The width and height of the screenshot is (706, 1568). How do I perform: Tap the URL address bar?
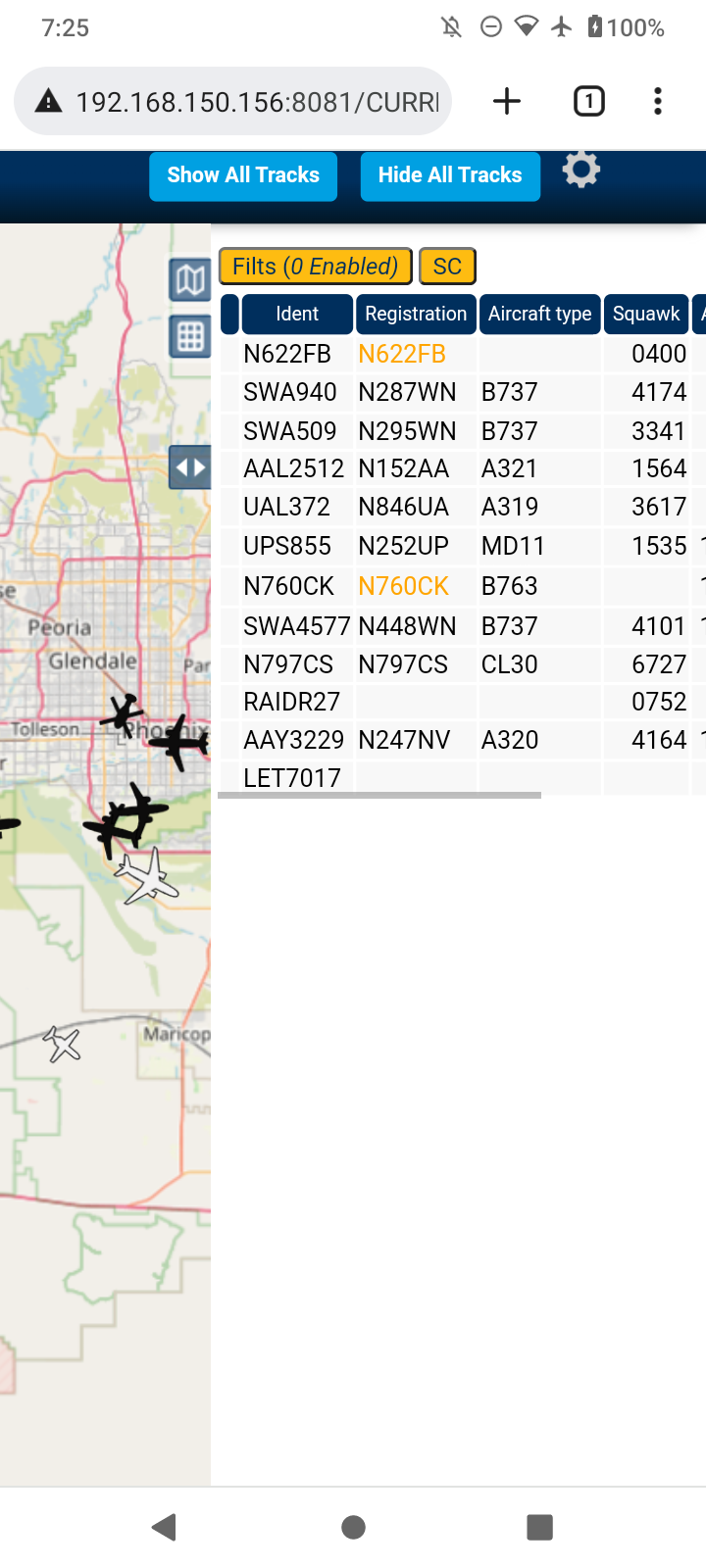coord(233,101)
